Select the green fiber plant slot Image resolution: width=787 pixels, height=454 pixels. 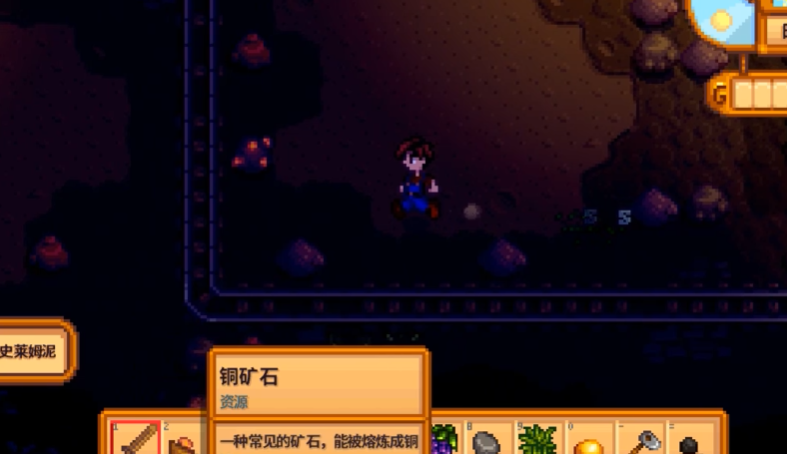click(538, 441)
